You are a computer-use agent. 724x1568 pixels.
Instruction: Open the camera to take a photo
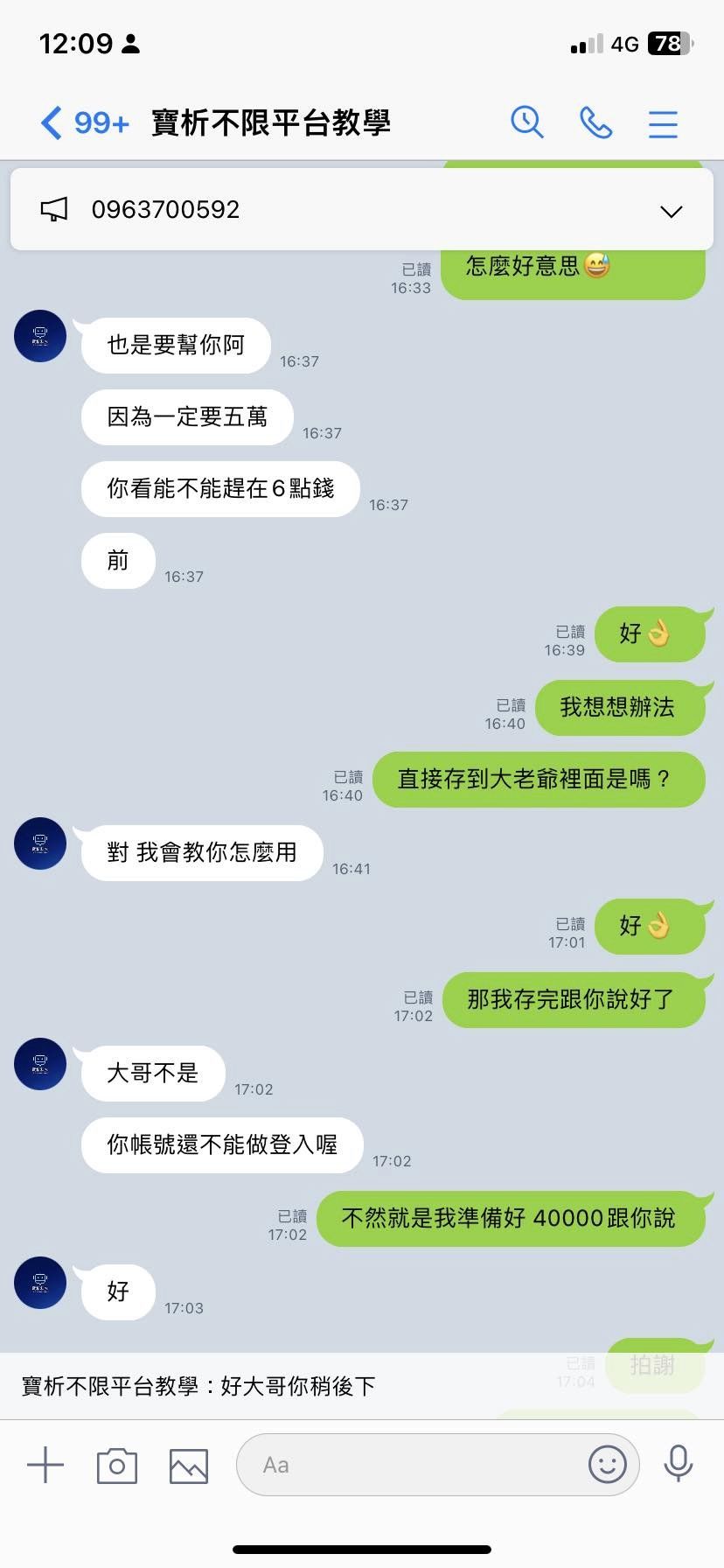pos(116,1465)
